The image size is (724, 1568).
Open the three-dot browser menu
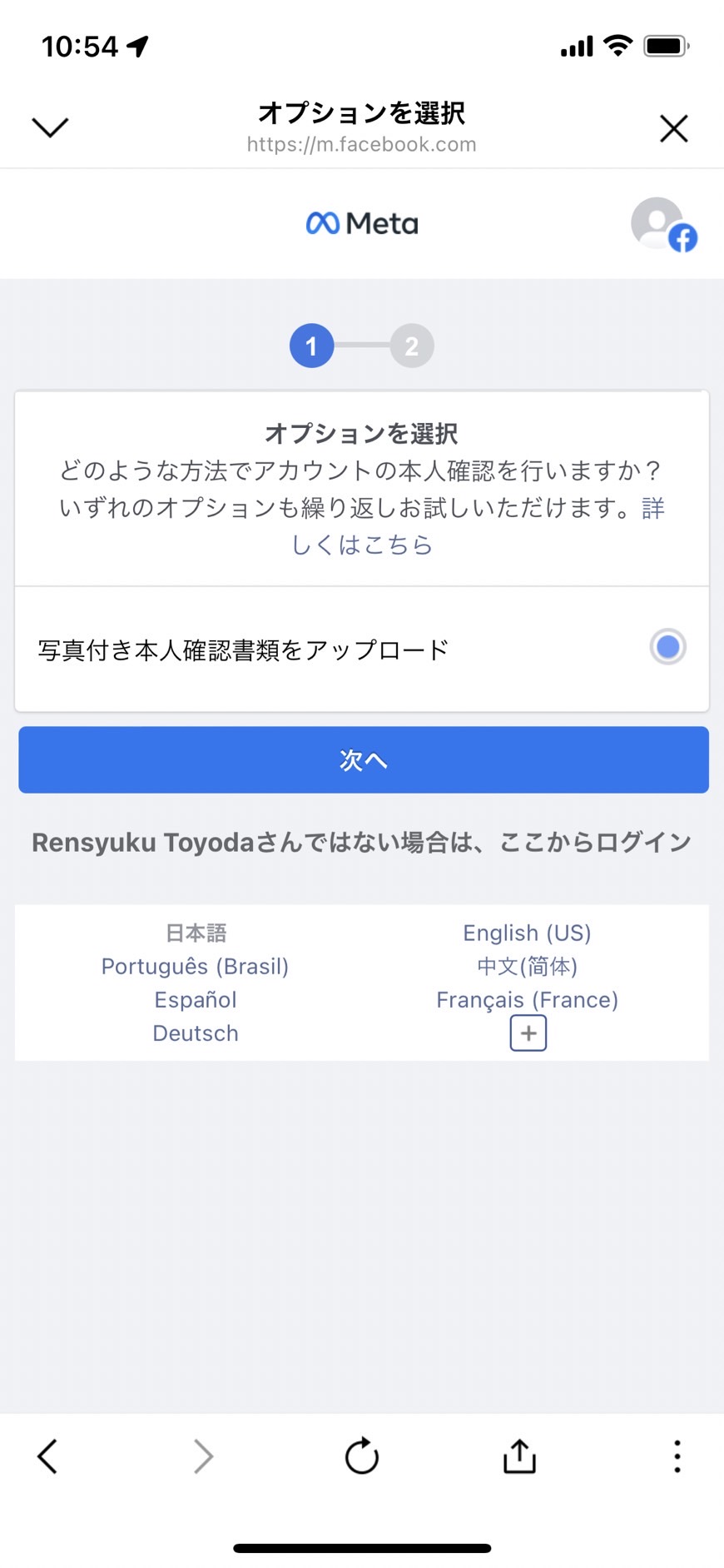click(677, 1456)
